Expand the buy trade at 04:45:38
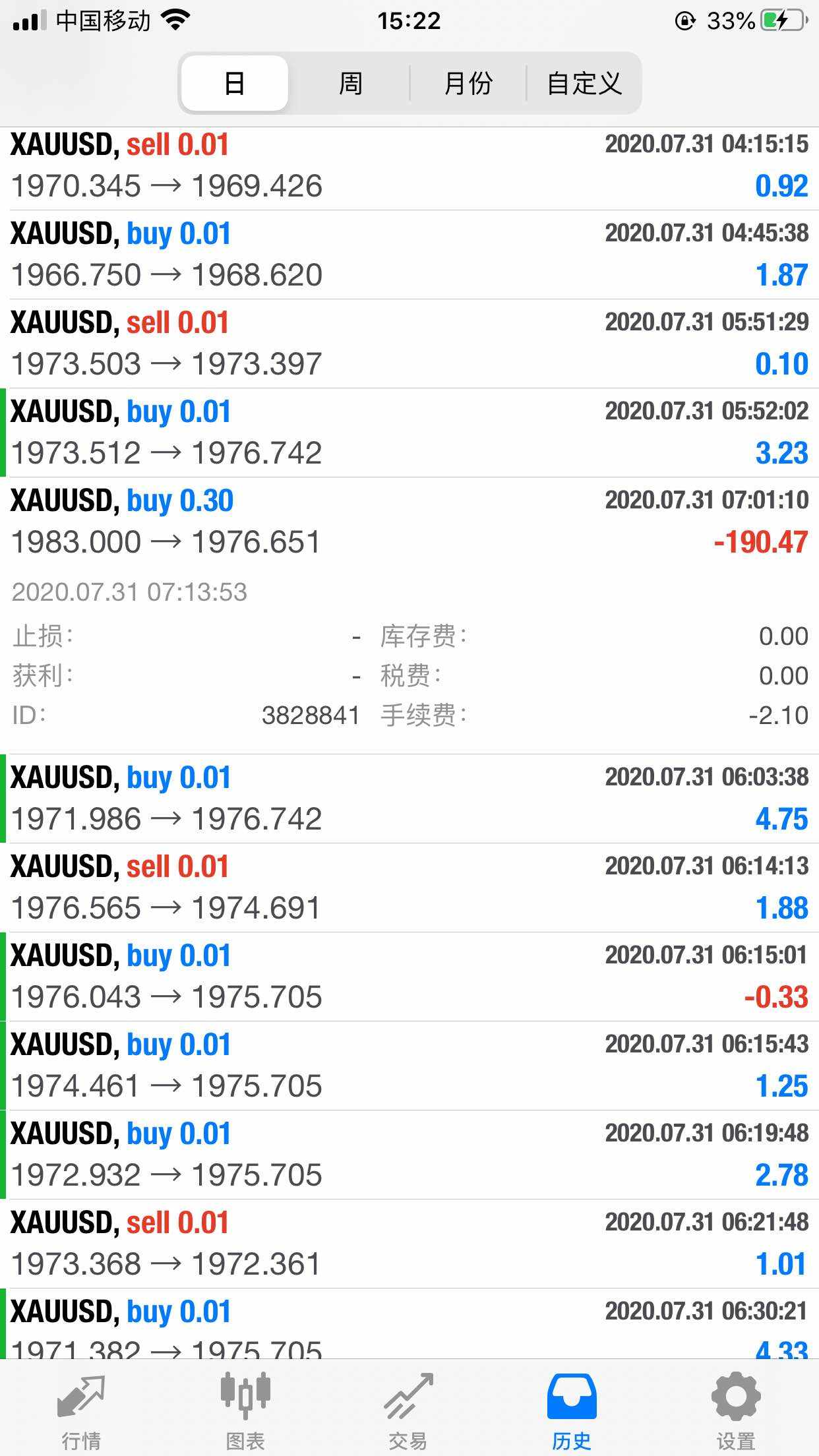This screenshot has height=1456, width=819. tap(409, 255)
